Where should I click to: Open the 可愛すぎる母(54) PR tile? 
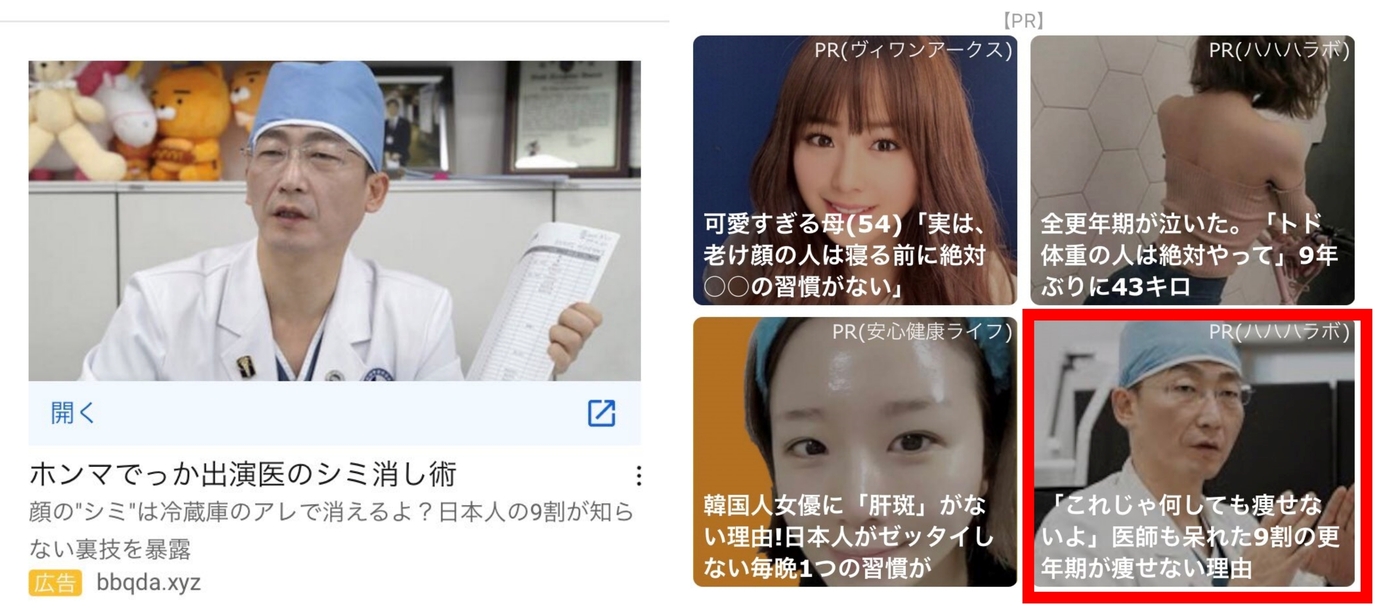[854, 170]
